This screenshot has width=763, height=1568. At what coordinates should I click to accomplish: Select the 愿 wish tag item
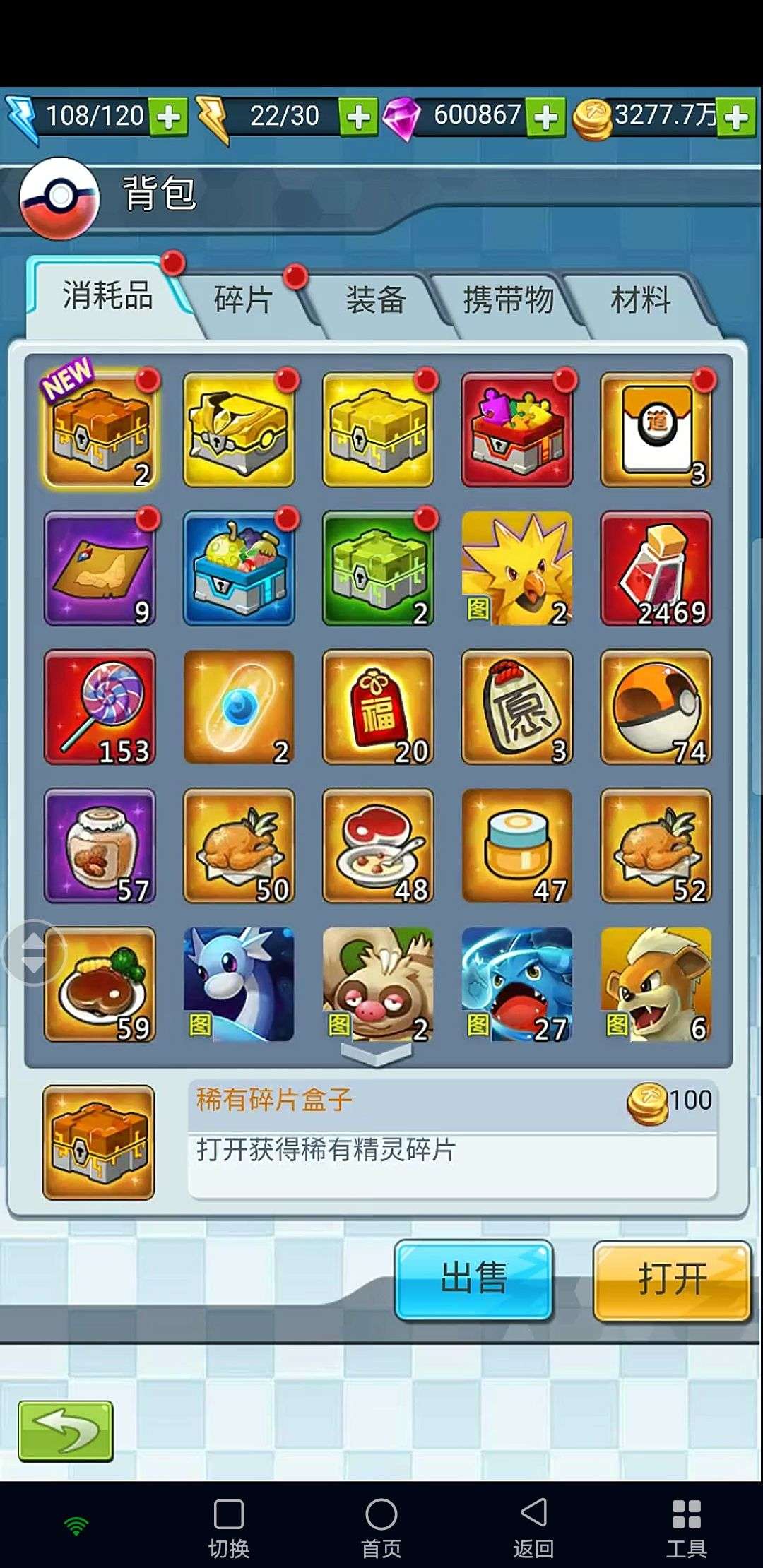click(x=517, y=708)
